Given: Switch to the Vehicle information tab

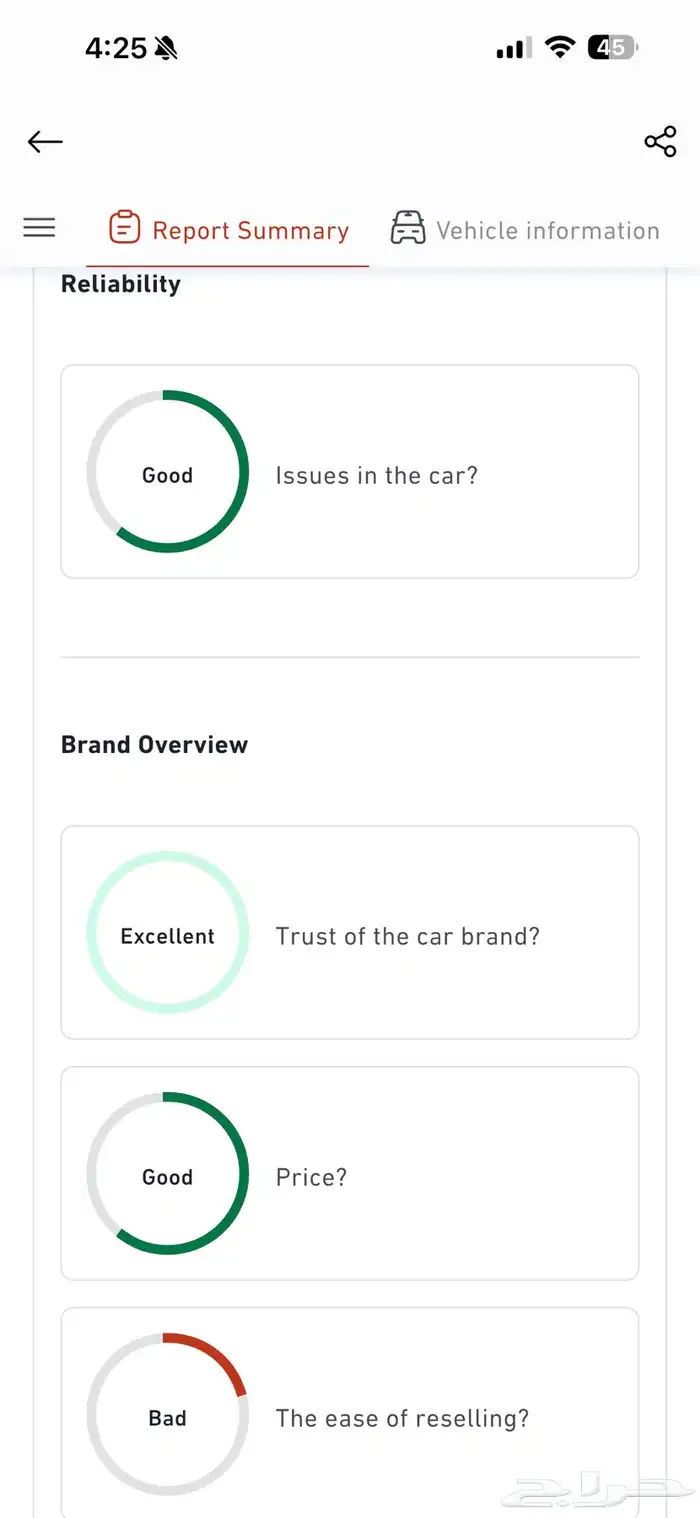Looking at the screenshot, I should pyautogui.click(x=525, y=230).
